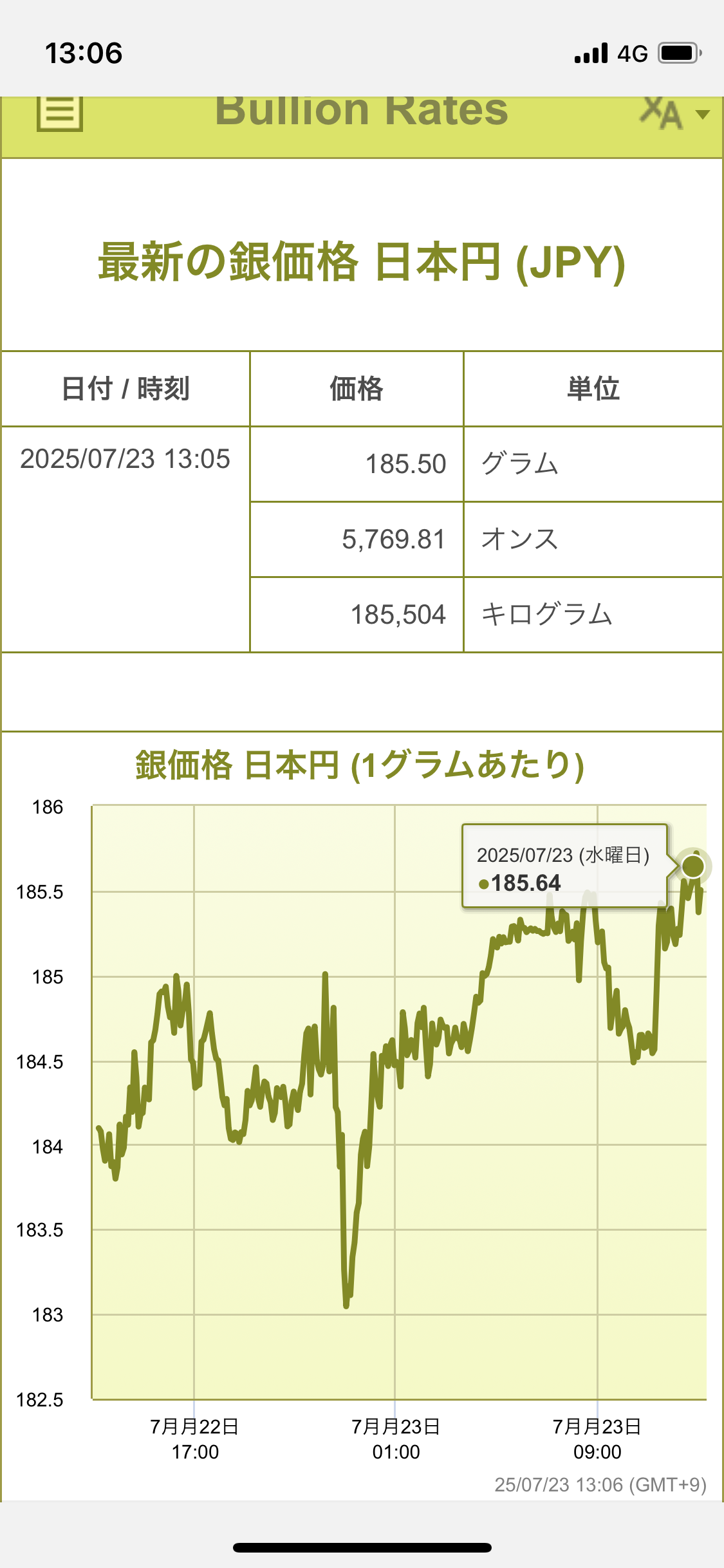Tap the highlighted 185.64 chart point

(693, 866)
